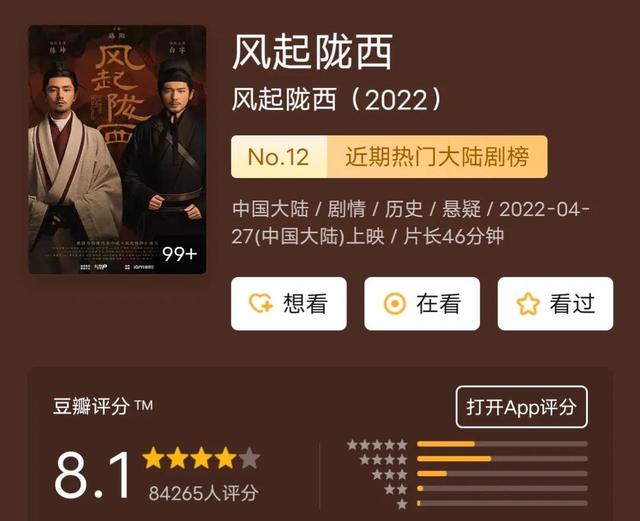The height and width of the screenshot is (521, 640).
Task: Open the 风起陇西 poster photos
Action: click(117, 149)
